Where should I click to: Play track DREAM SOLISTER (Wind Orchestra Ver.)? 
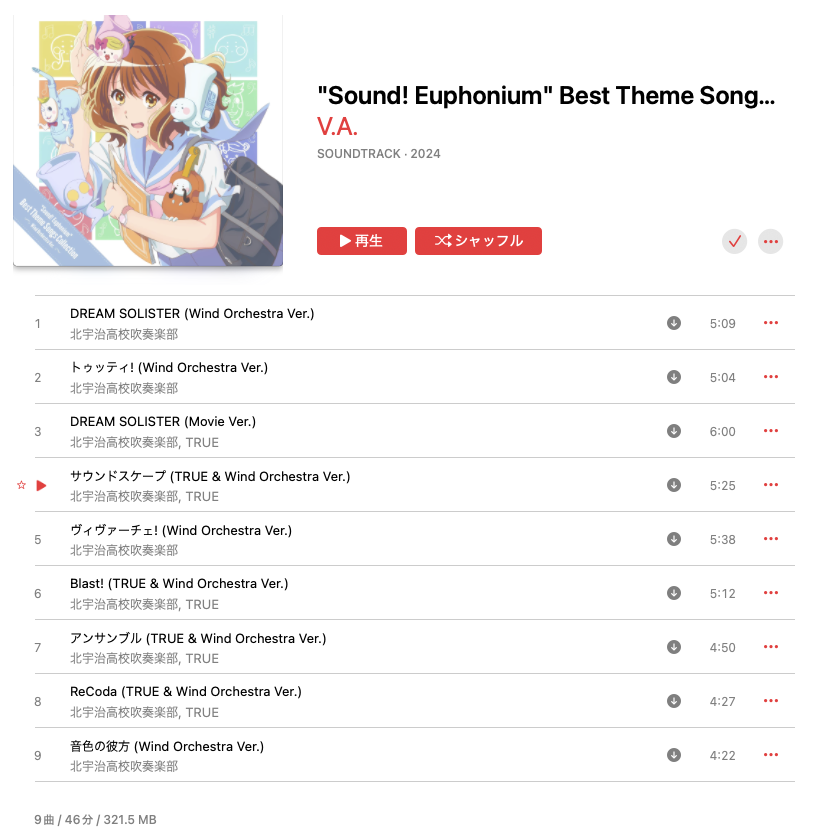(x=192, y=314)
